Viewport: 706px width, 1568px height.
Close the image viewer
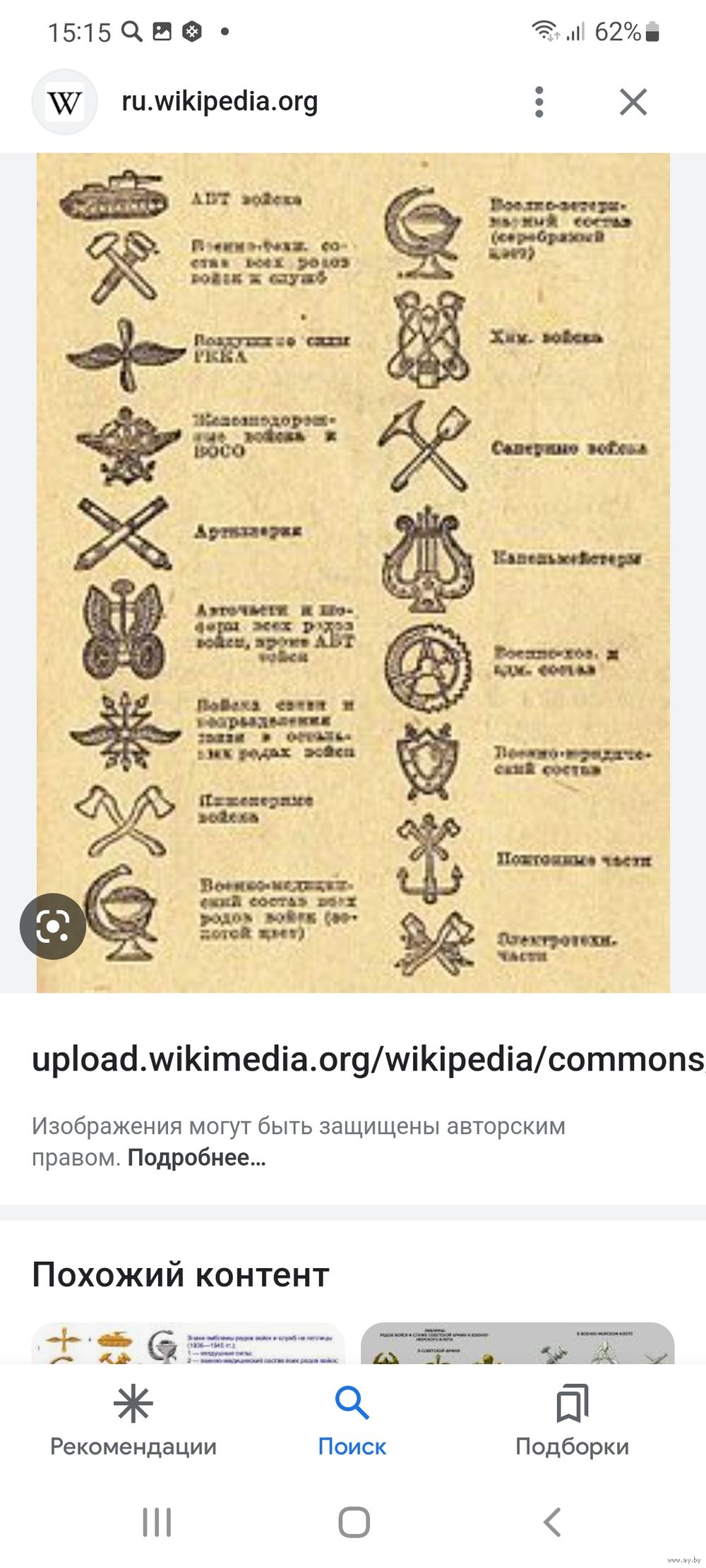coord(633,102)
